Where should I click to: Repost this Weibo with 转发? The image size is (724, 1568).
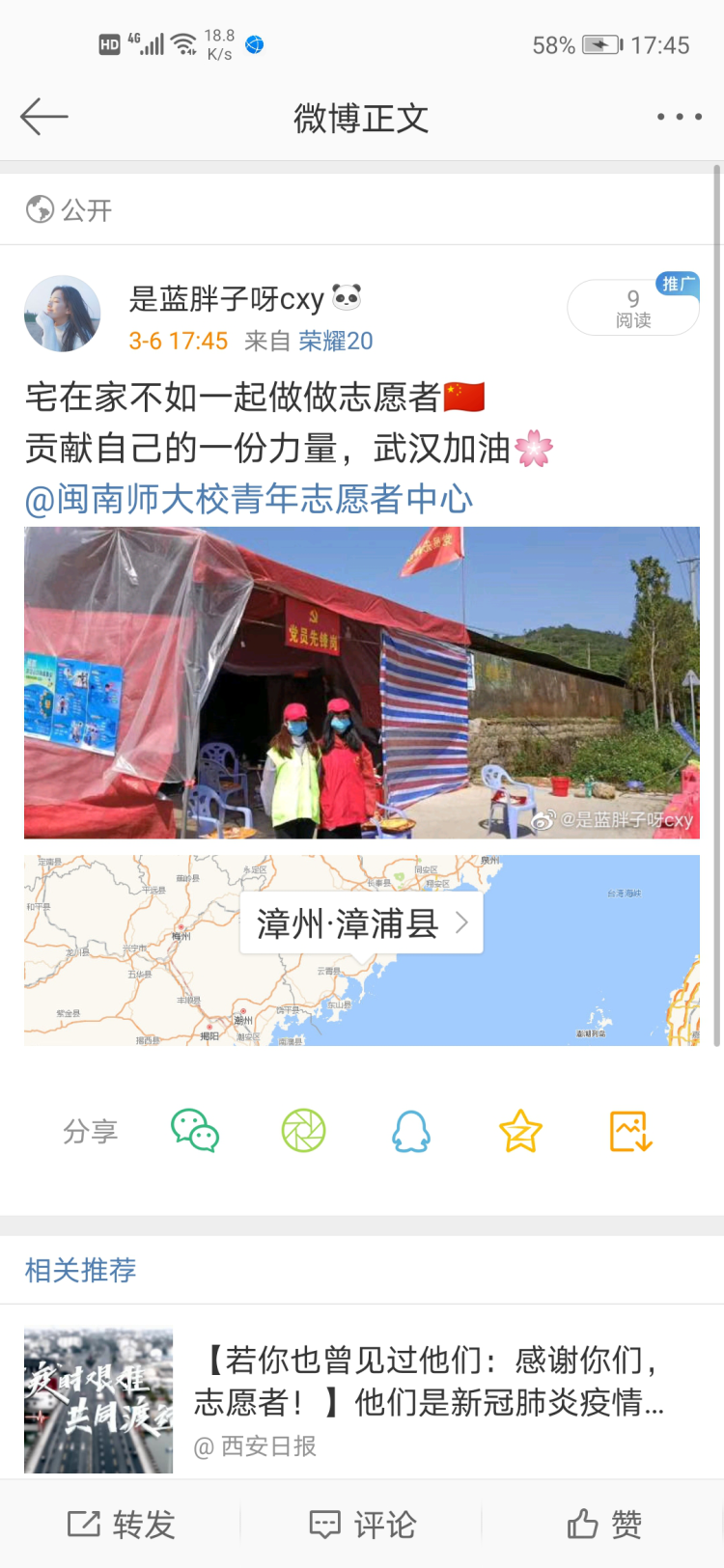tap(122, 1525)
